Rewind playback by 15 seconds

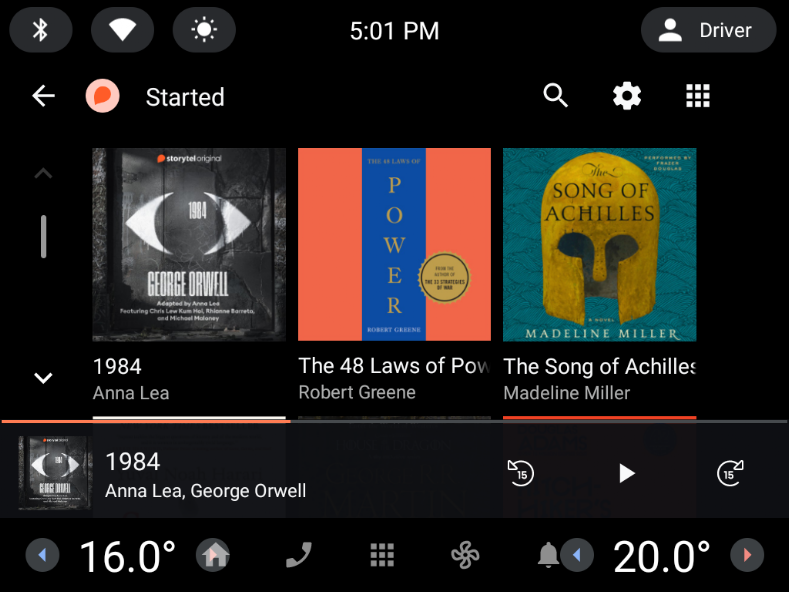521,473
